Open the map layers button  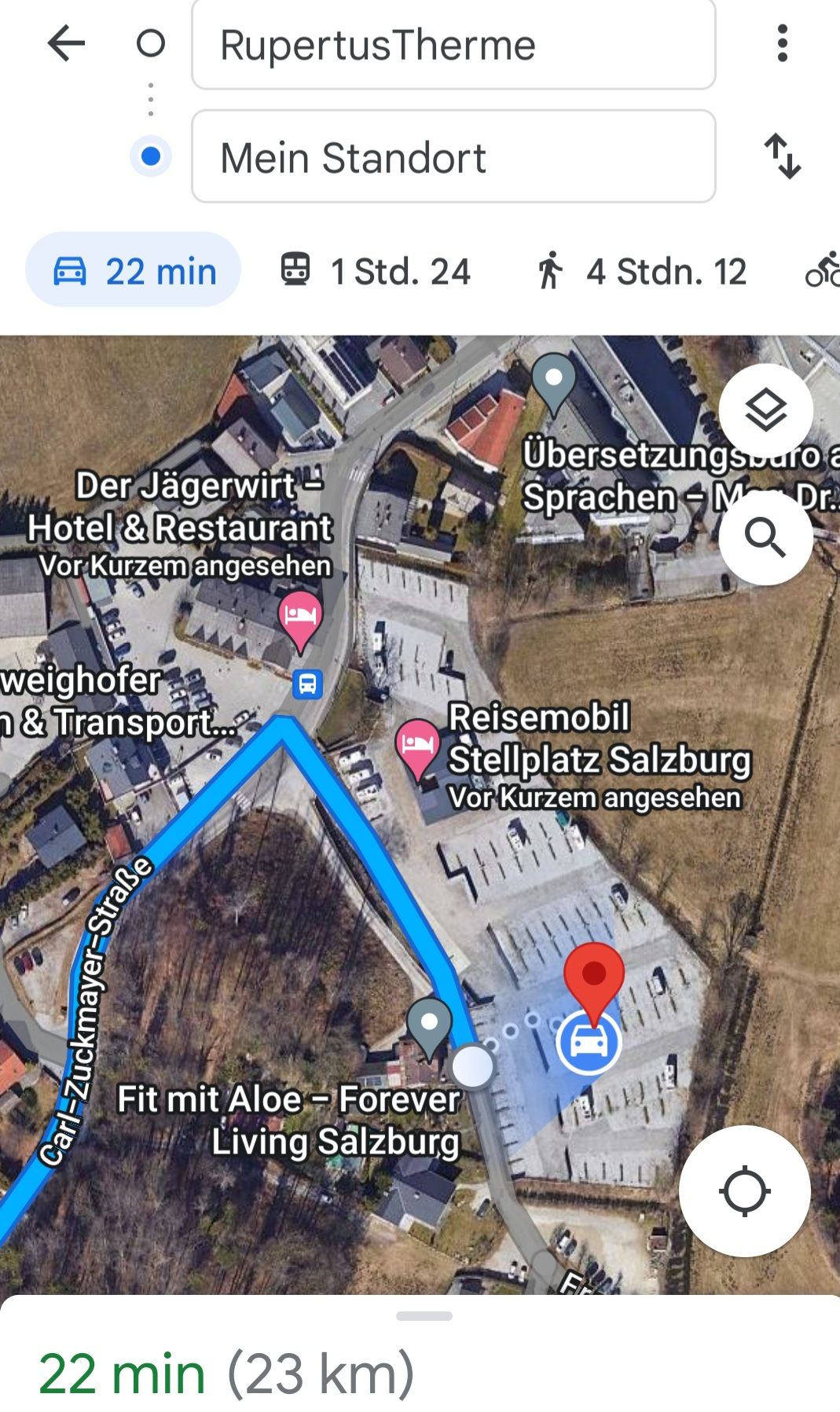click(765, 410)
